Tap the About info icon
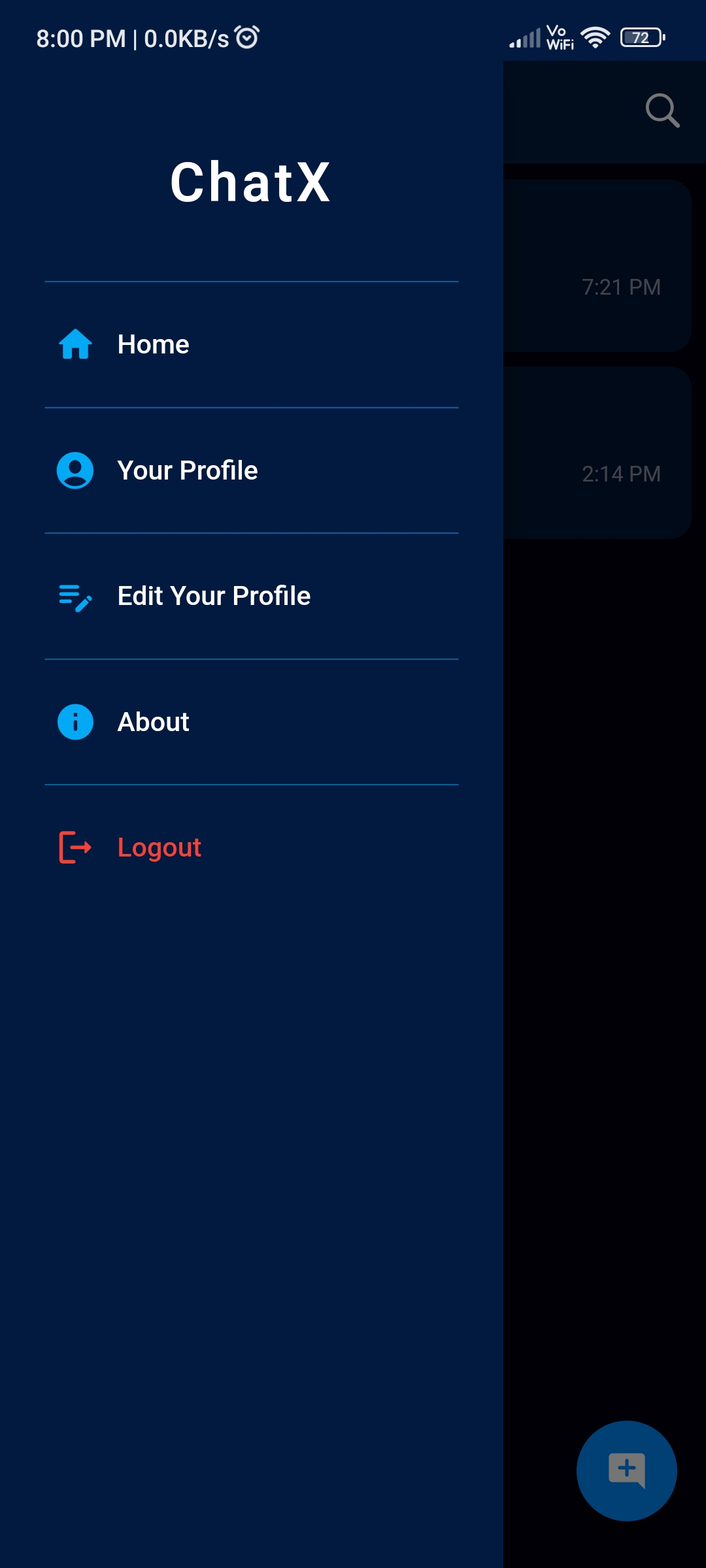 [x=75, y=722]
